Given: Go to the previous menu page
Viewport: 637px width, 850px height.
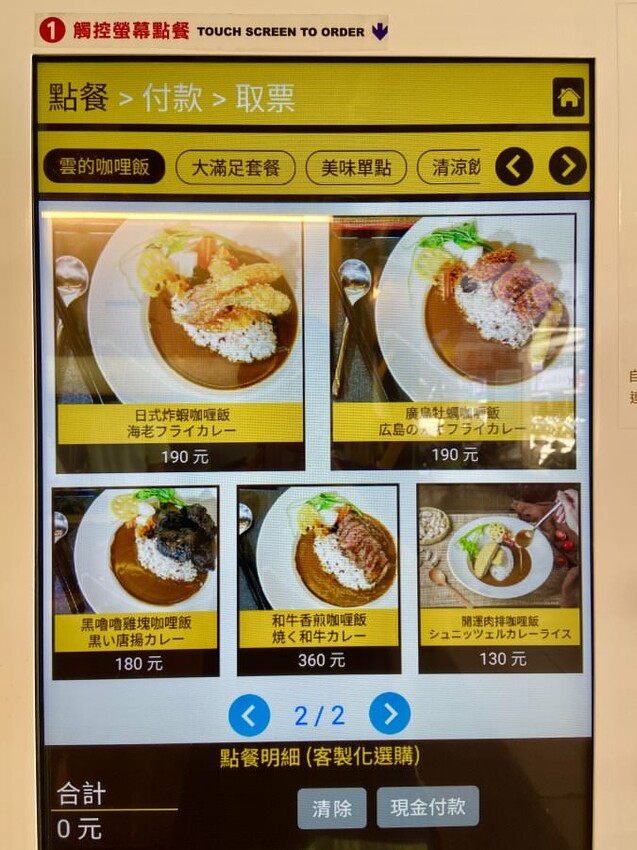Looking at the screenshot, I should click(x=249, y=714).
